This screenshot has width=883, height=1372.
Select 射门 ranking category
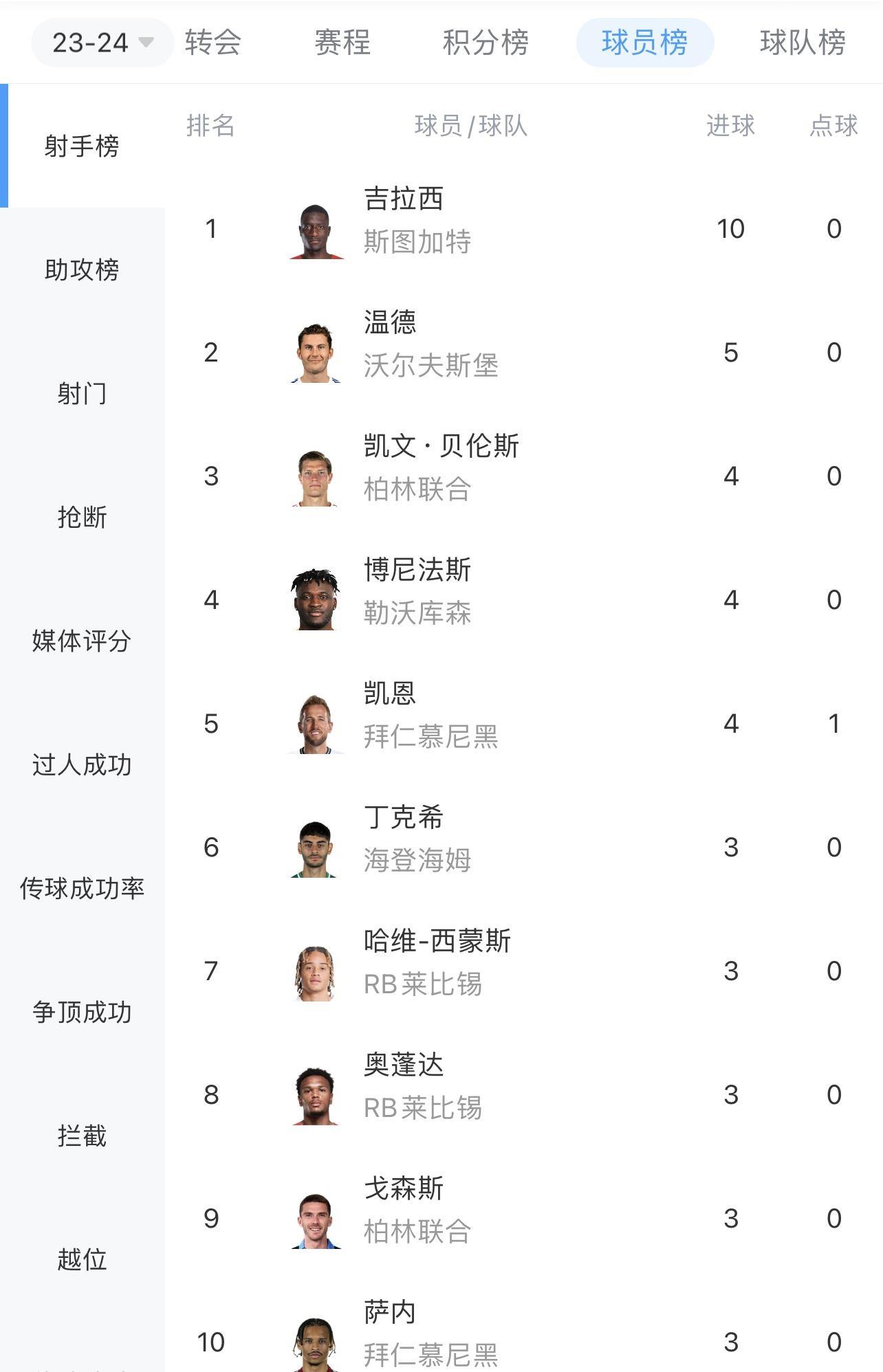(83, 393)
